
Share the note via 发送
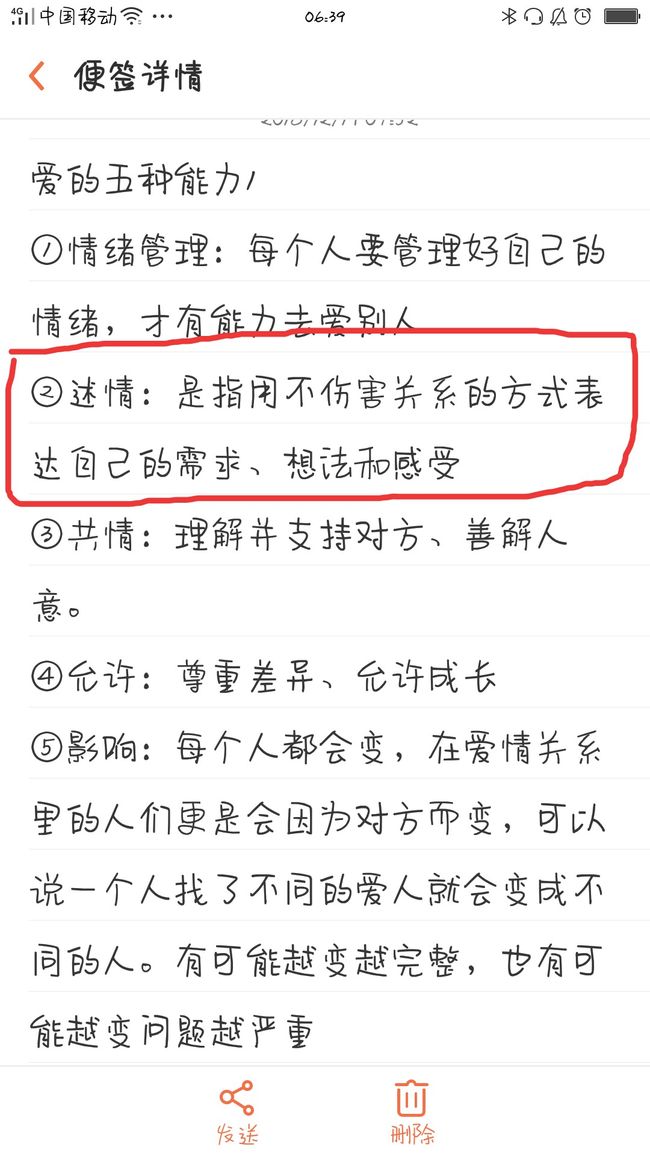click(x=237, y=1111)
